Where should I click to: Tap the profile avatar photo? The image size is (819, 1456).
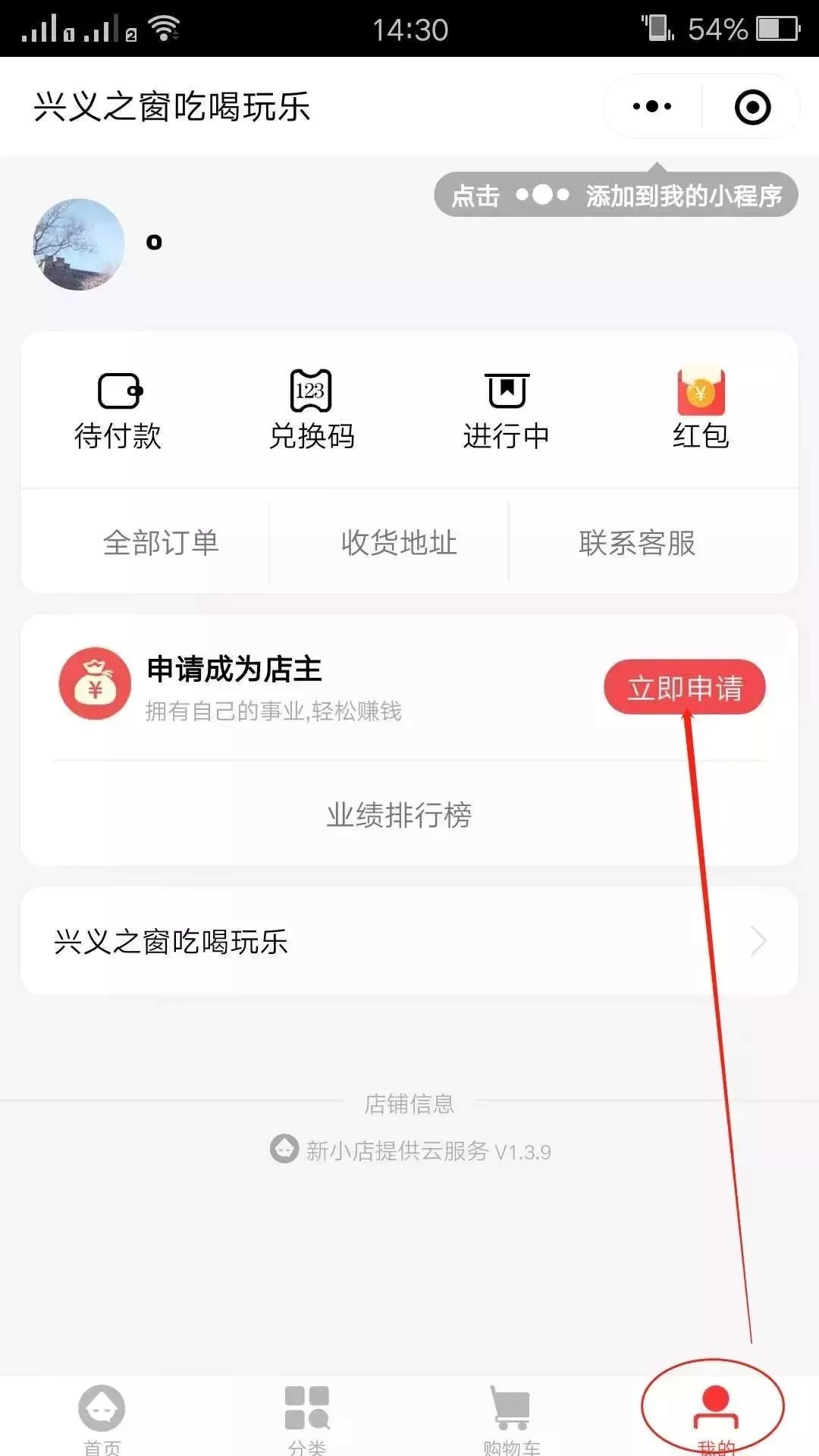pos(79,244)
